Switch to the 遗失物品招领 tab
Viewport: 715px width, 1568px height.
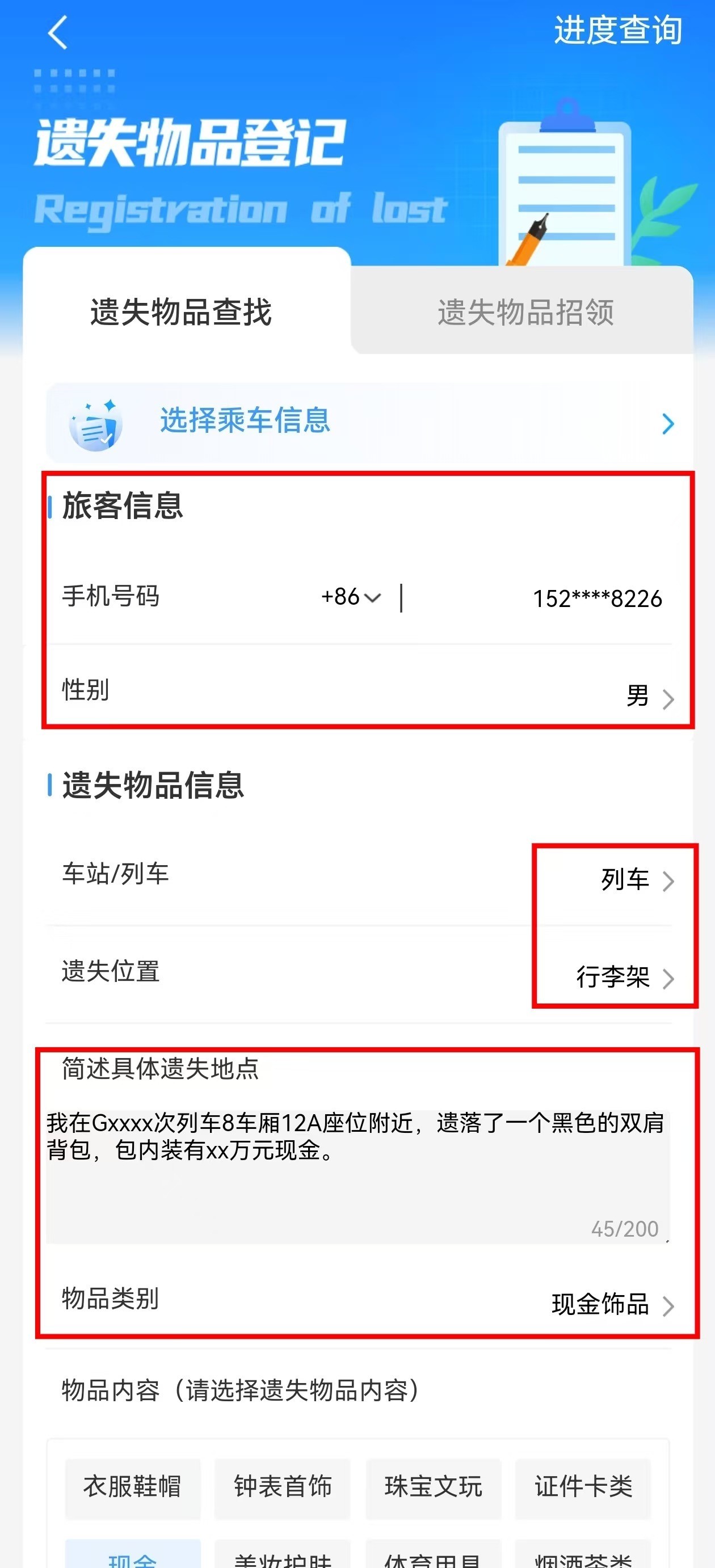click(x=525, y=312)
